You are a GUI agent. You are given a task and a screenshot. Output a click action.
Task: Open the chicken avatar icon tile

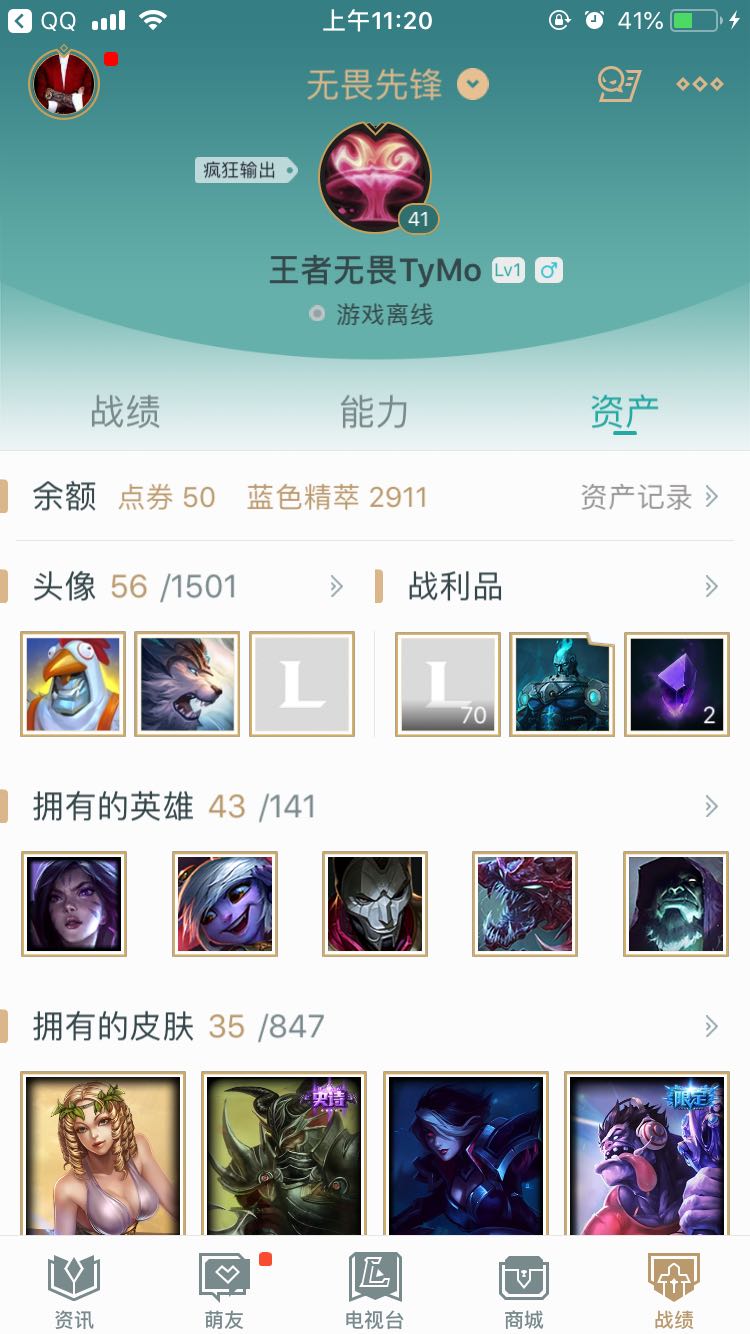tap(73, 685)
